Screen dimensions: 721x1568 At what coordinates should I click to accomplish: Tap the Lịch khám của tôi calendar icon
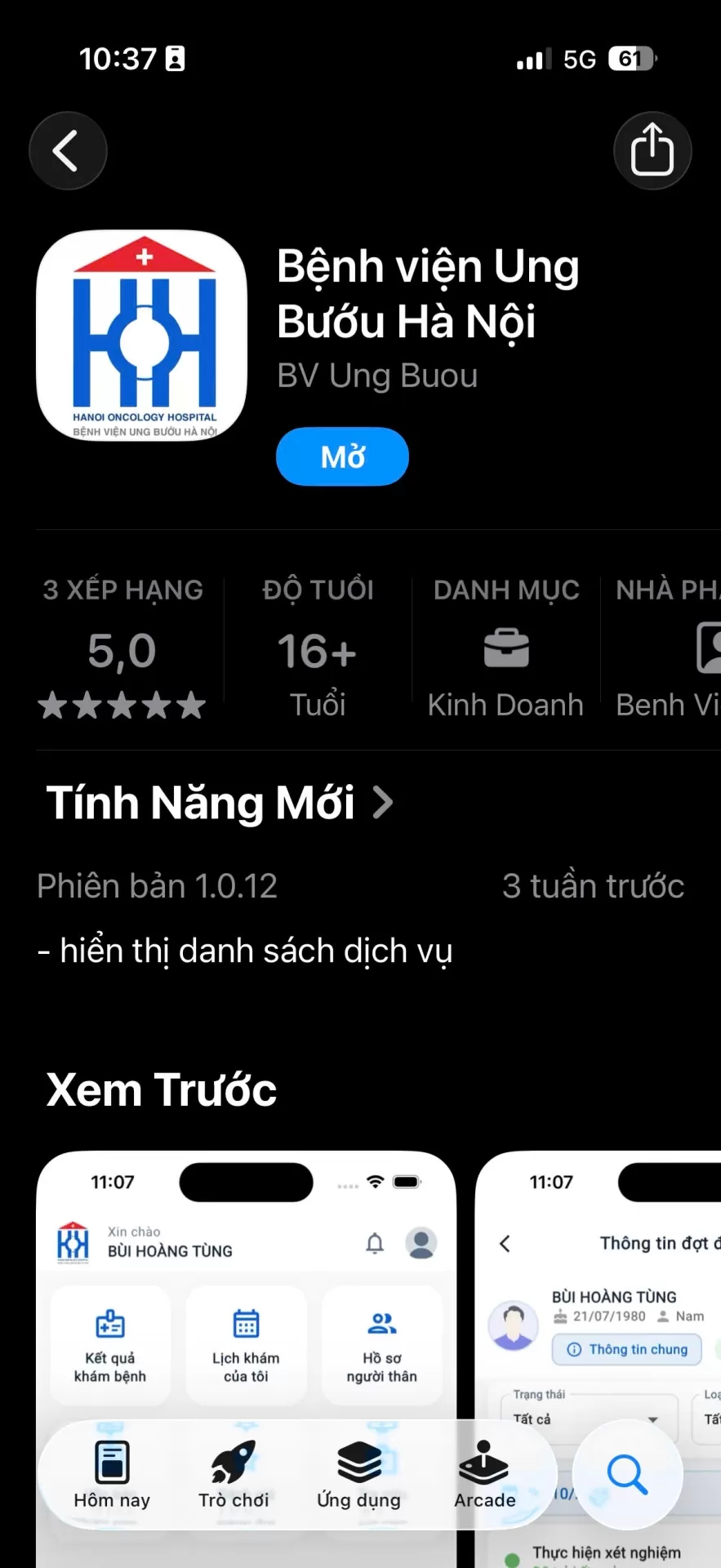point(246,1325)
